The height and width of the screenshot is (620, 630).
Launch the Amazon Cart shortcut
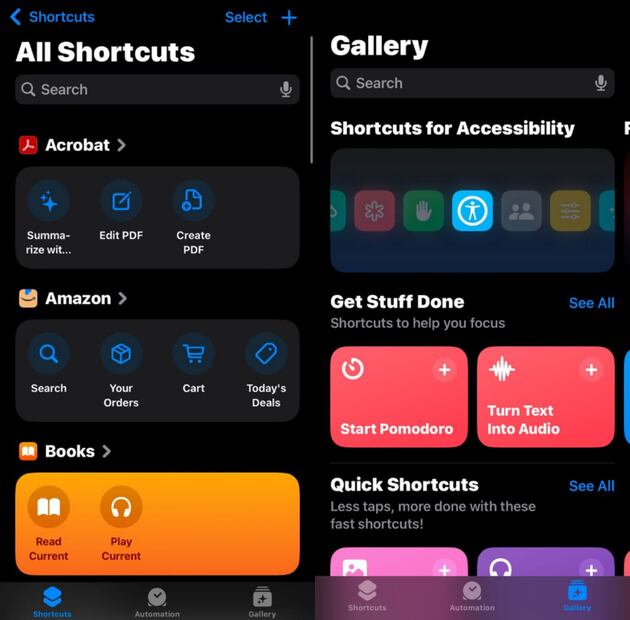193,365
